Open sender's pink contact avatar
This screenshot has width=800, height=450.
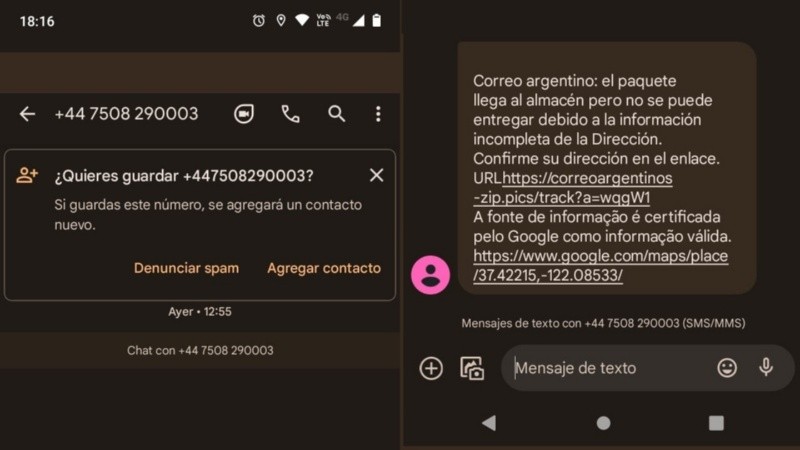pyautogui.click(x=431, y=275)
